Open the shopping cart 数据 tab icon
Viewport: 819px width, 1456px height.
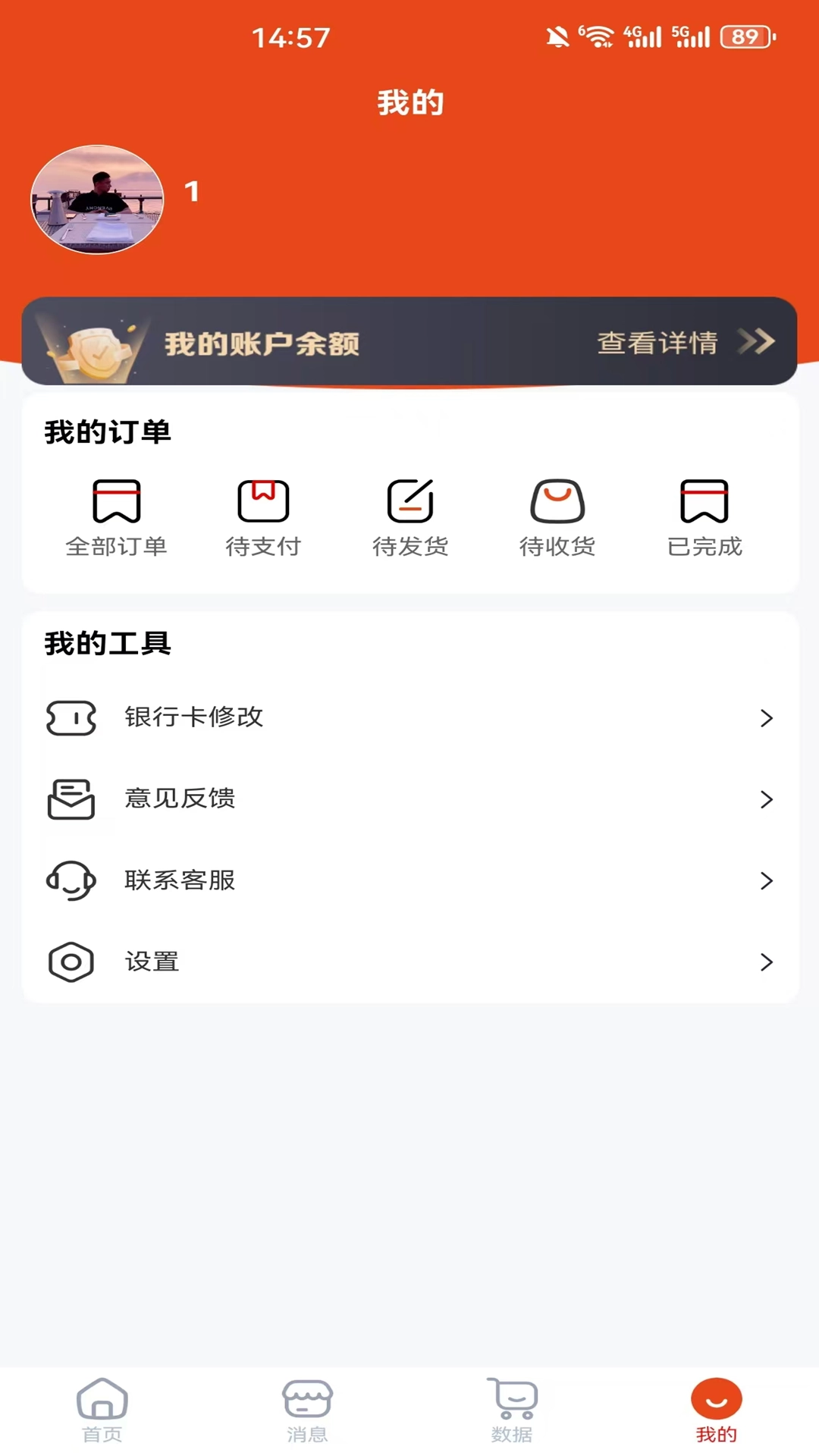[511, 1400]
